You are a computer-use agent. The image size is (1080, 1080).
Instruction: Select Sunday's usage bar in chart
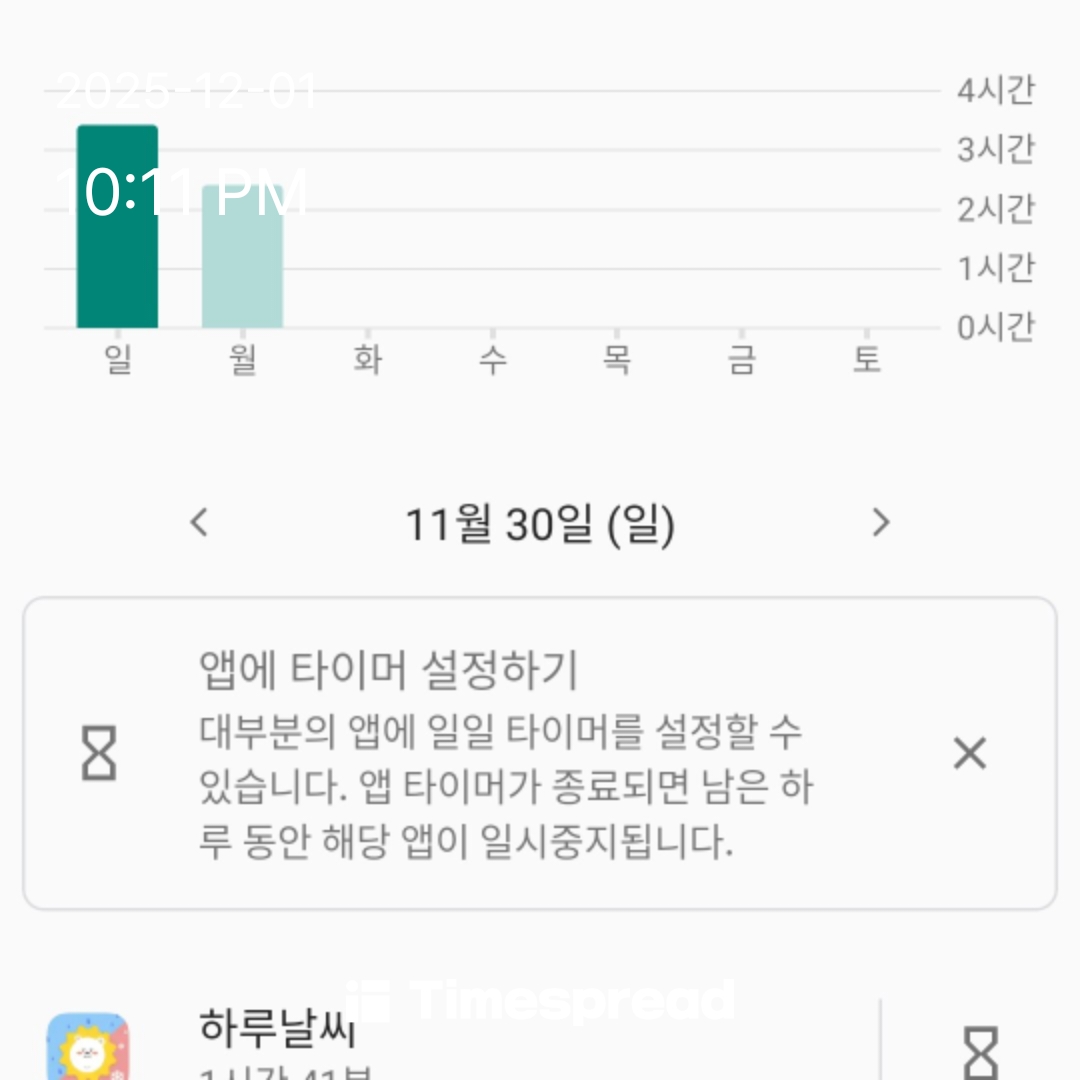pos(117,227)
